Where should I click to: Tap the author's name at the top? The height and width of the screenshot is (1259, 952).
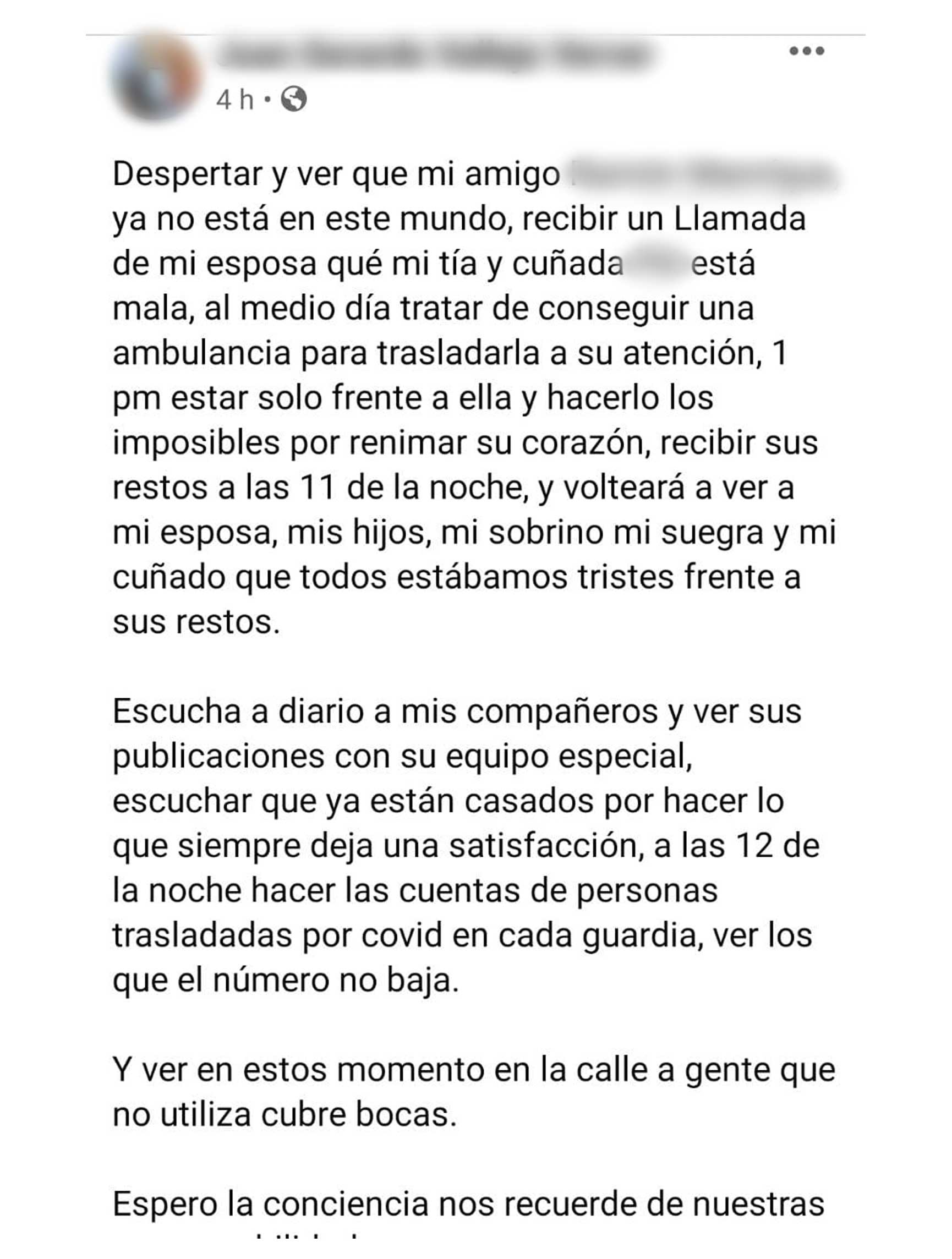(x=434, y=55)
